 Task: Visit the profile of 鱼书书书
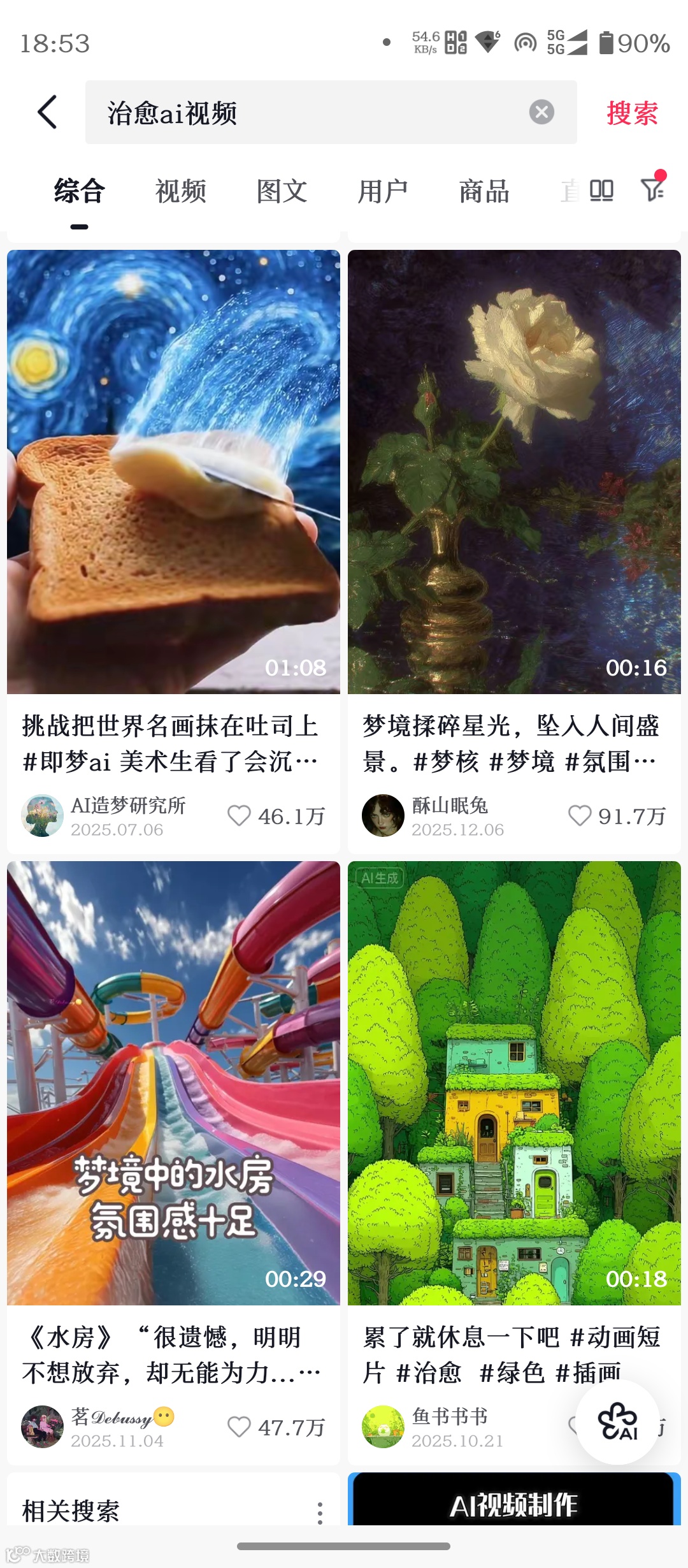pyautogui.click(x=383, y=1426)
